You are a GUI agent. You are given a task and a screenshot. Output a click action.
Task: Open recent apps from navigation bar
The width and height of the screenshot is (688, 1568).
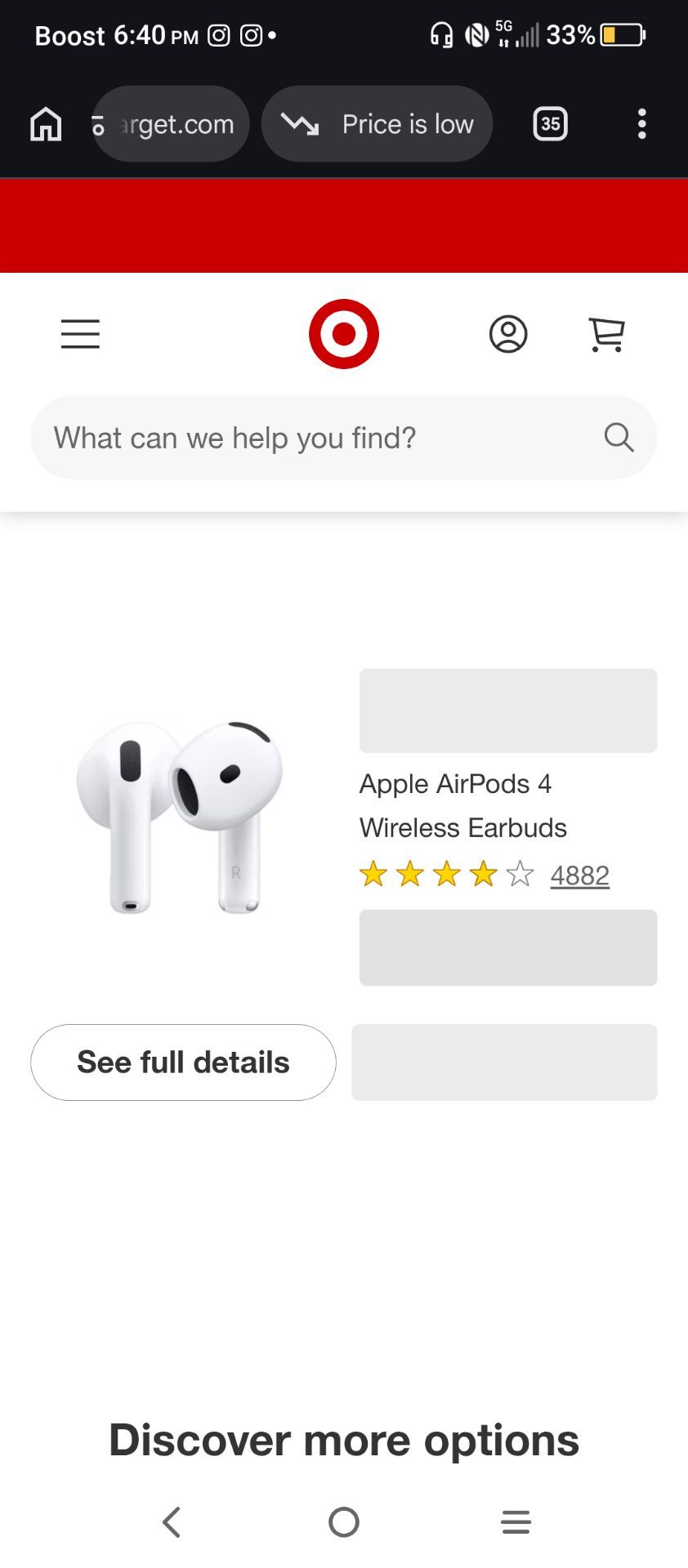(x=516, y=1522)
